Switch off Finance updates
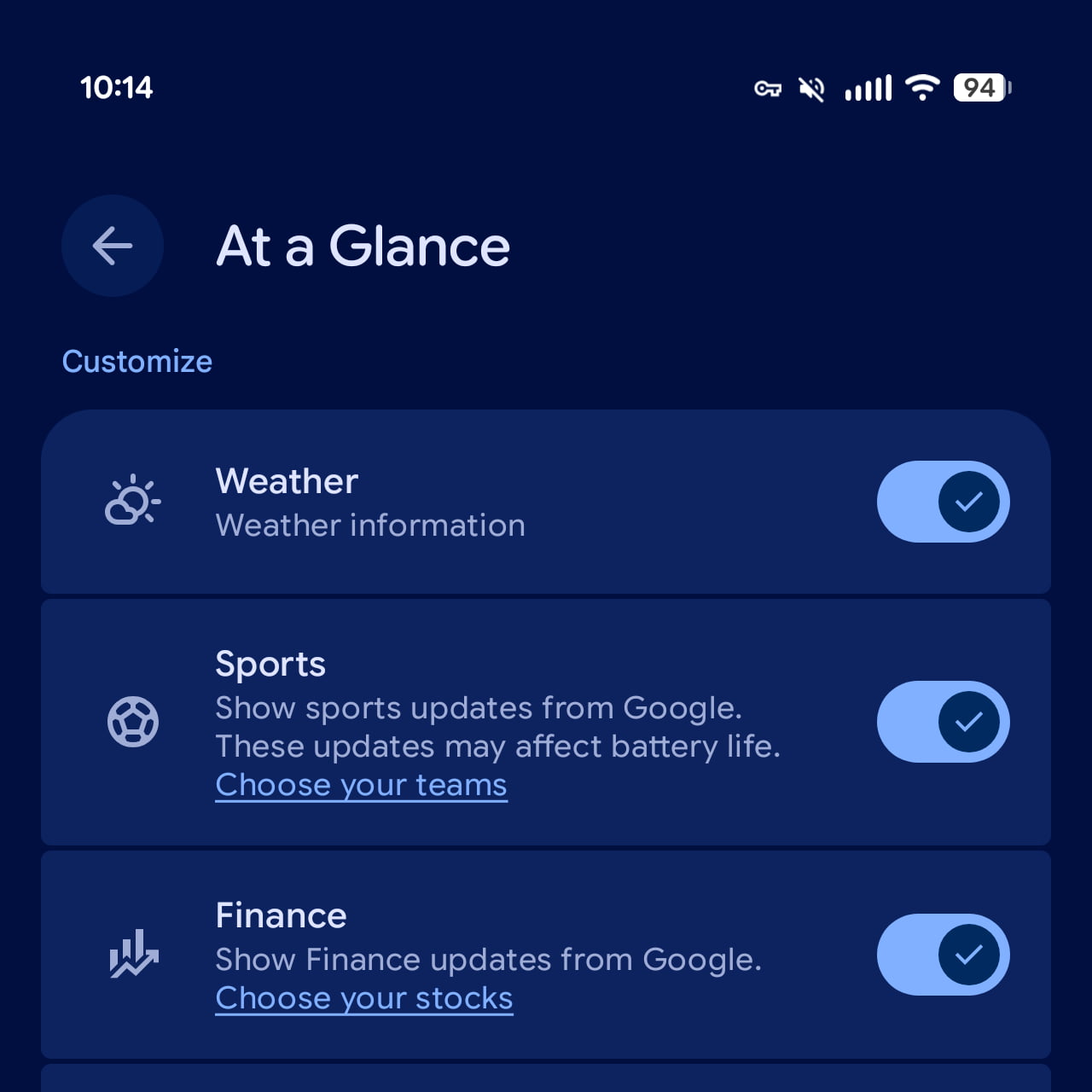1092x1092 pixels. click(x=943, y=955)
